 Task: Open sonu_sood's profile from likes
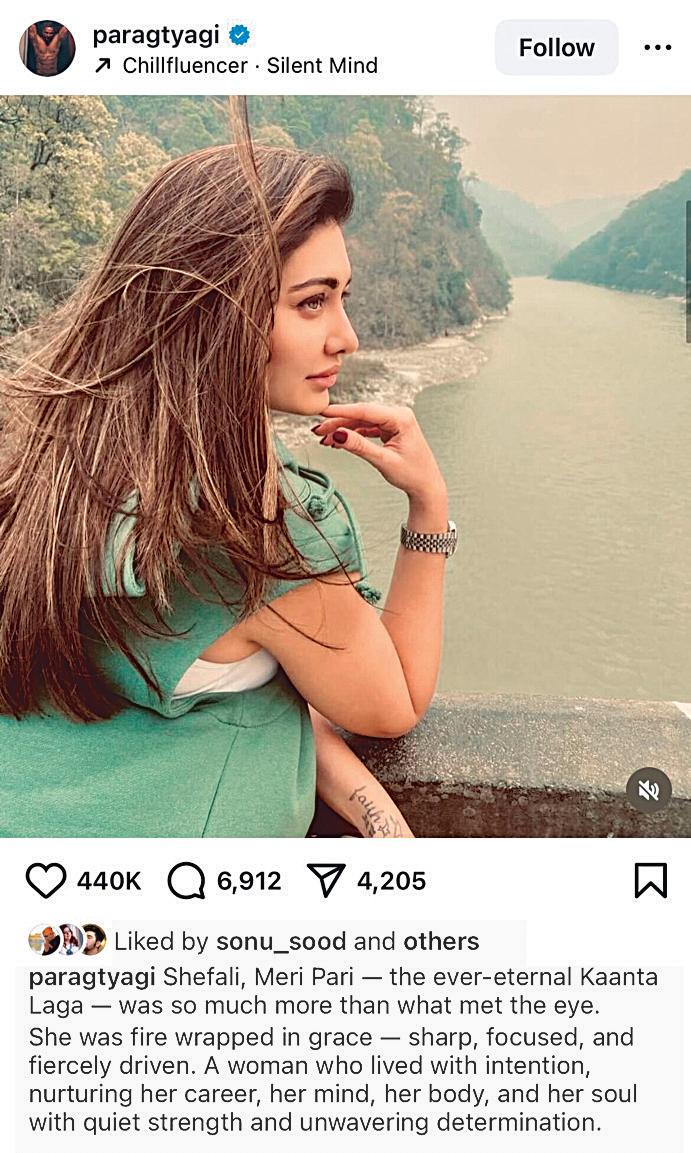281,941
